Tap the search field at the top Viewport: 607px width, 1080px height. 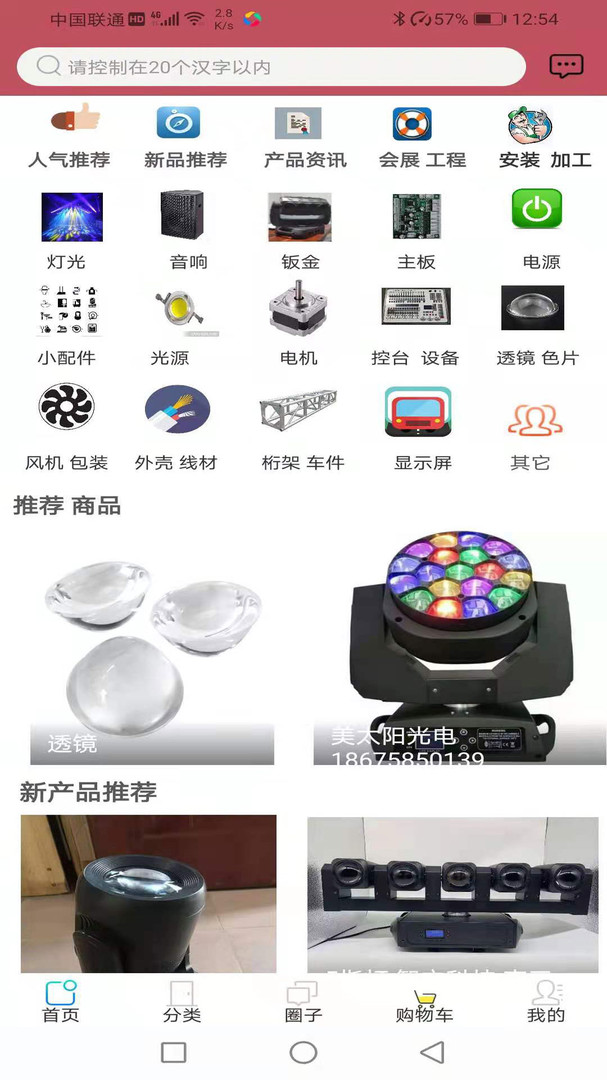tap(270, 67)
